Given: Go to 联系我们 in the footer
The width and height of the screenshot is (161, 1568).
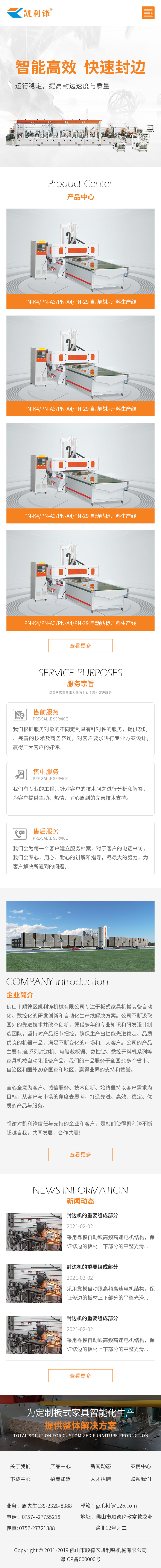Looking at the screenshot, I should (141, 1479).
